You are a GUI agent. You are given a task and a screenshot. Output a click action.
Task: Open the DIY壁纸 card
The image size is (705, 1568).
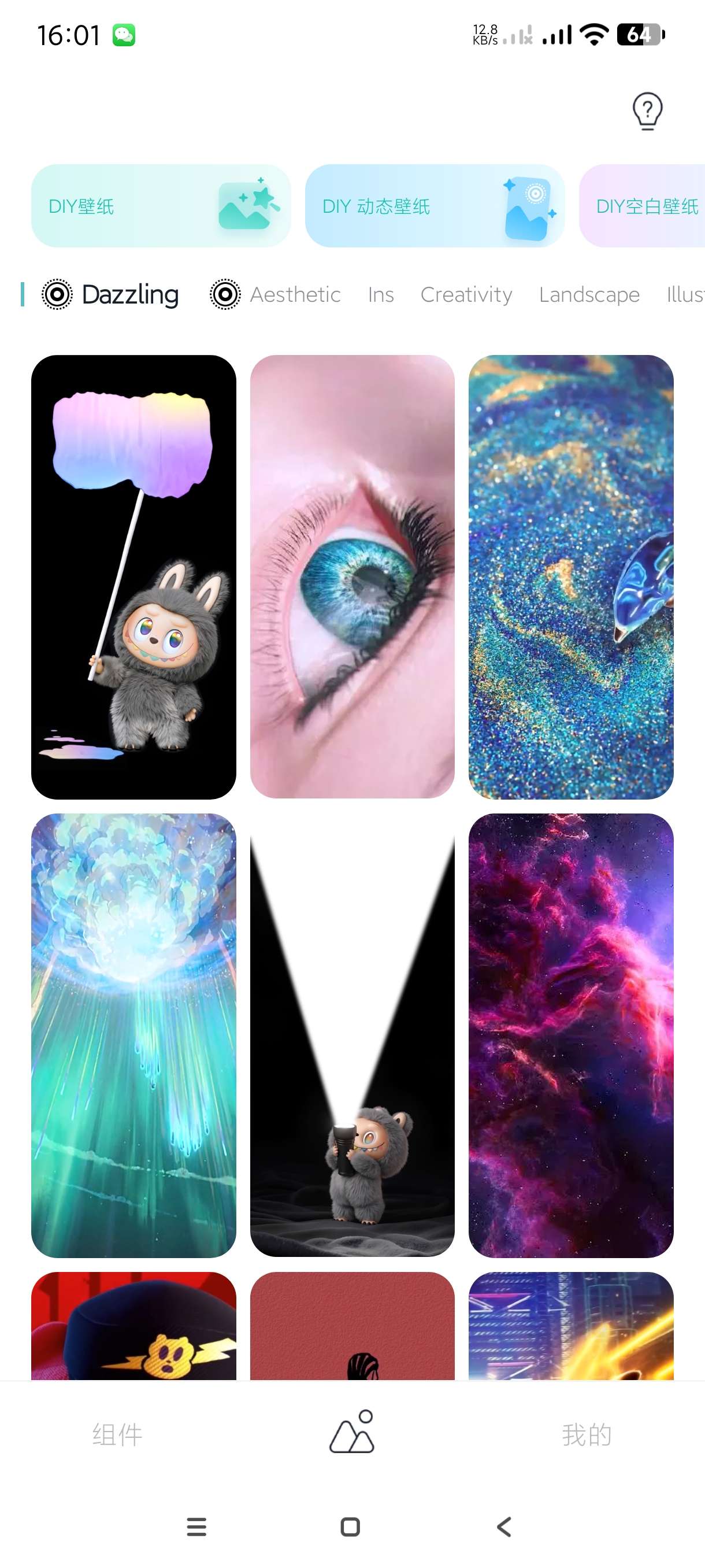point(161,206)
